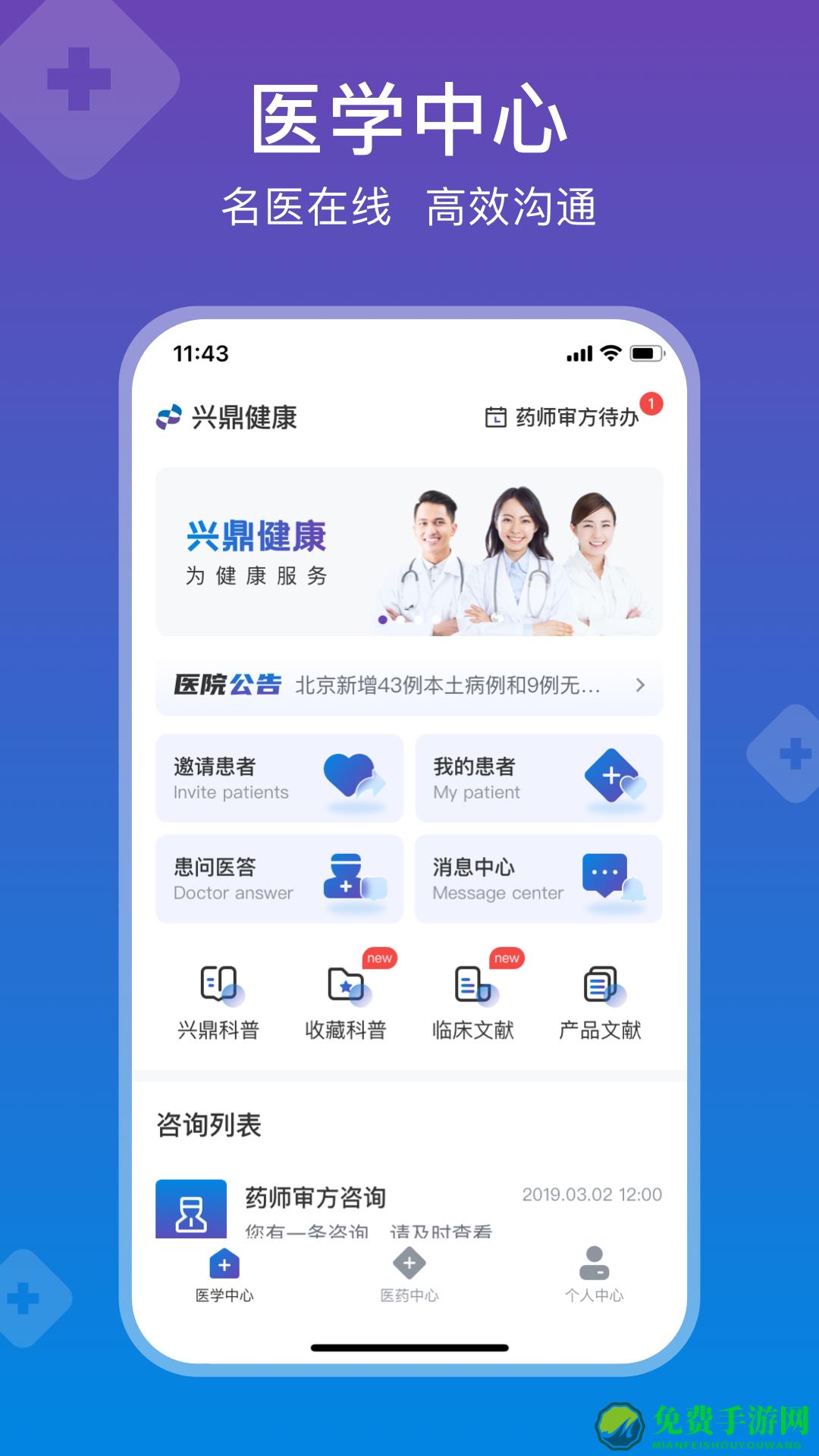Open 药师审方待办 via the calendar icon
Viewport: 819px width, 1456px height.
(x=497, y=416)
